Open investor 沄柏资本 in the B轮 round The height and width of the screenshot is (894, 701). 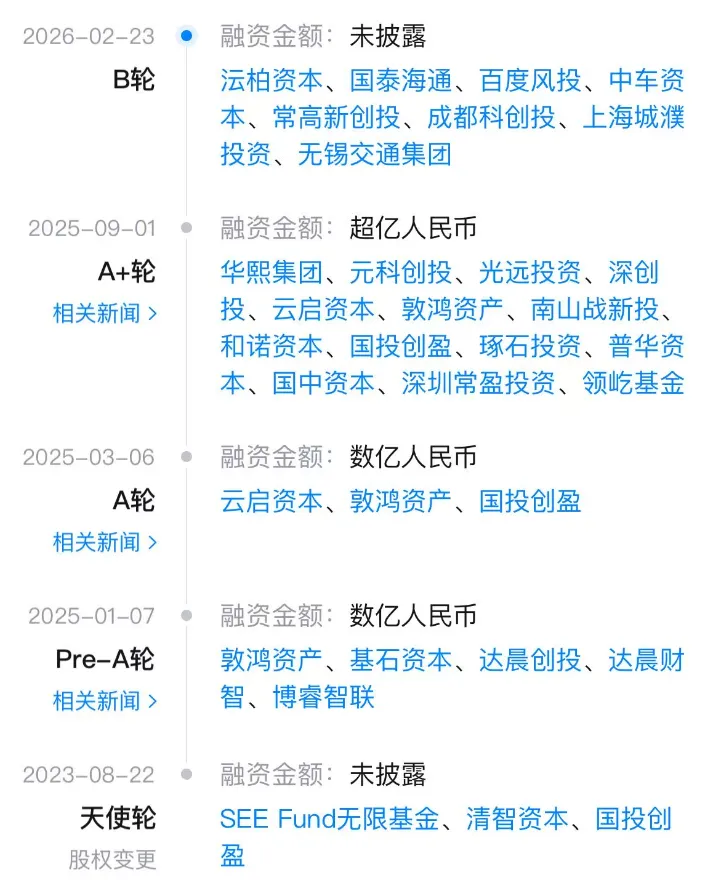point(272,80)
